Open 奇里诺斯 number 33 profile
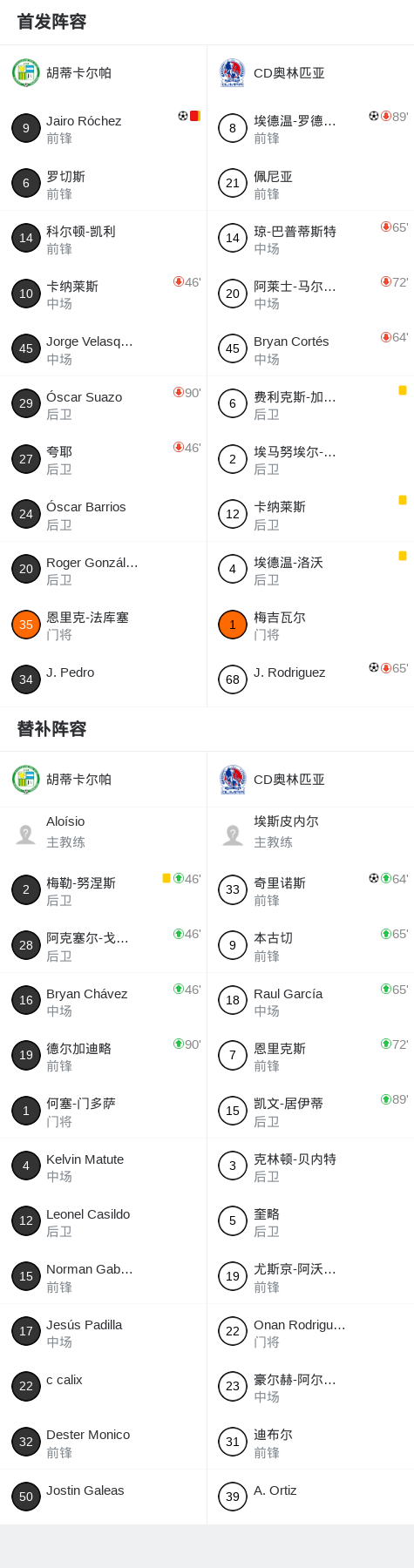 pos(310,890)
